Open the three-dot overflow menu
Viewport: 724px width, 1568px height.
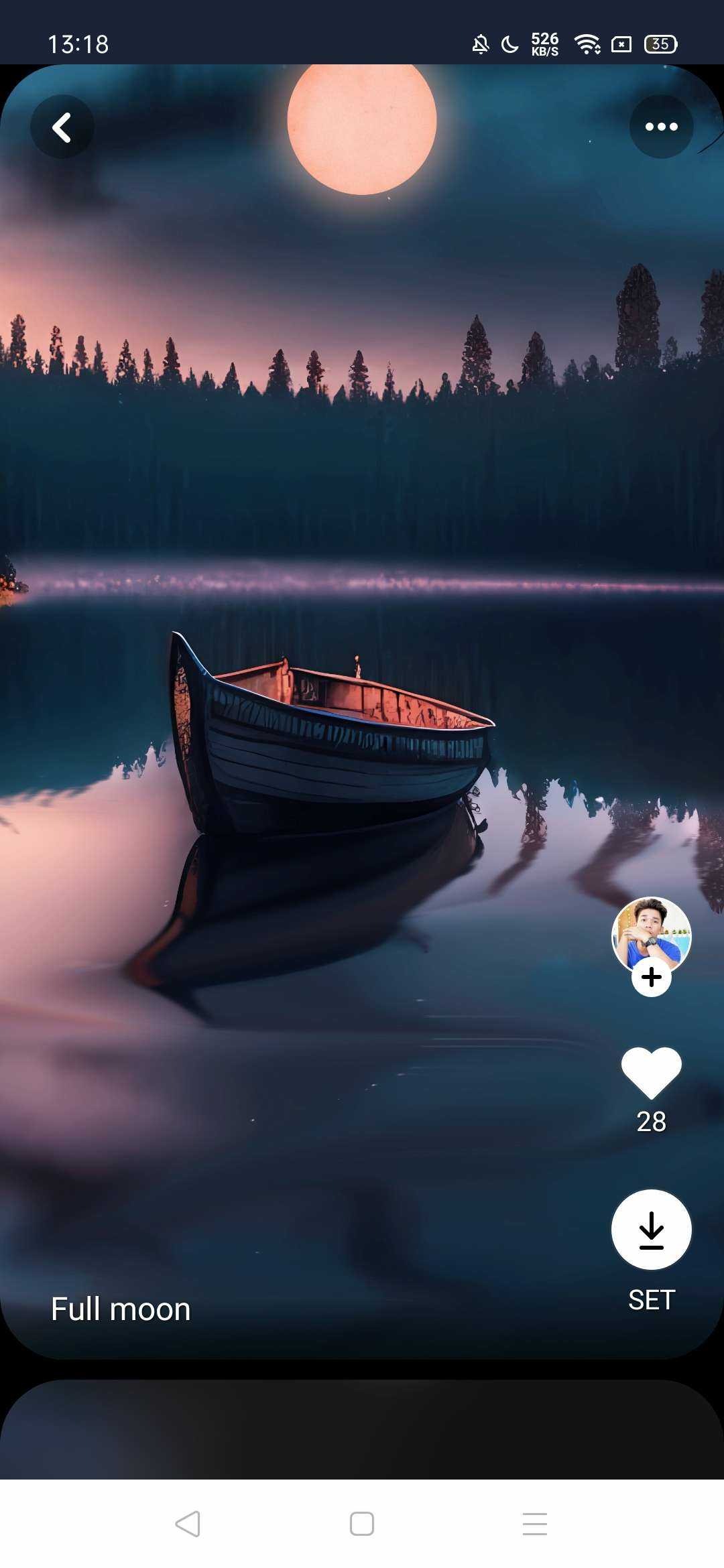click(x=661, y=127)
